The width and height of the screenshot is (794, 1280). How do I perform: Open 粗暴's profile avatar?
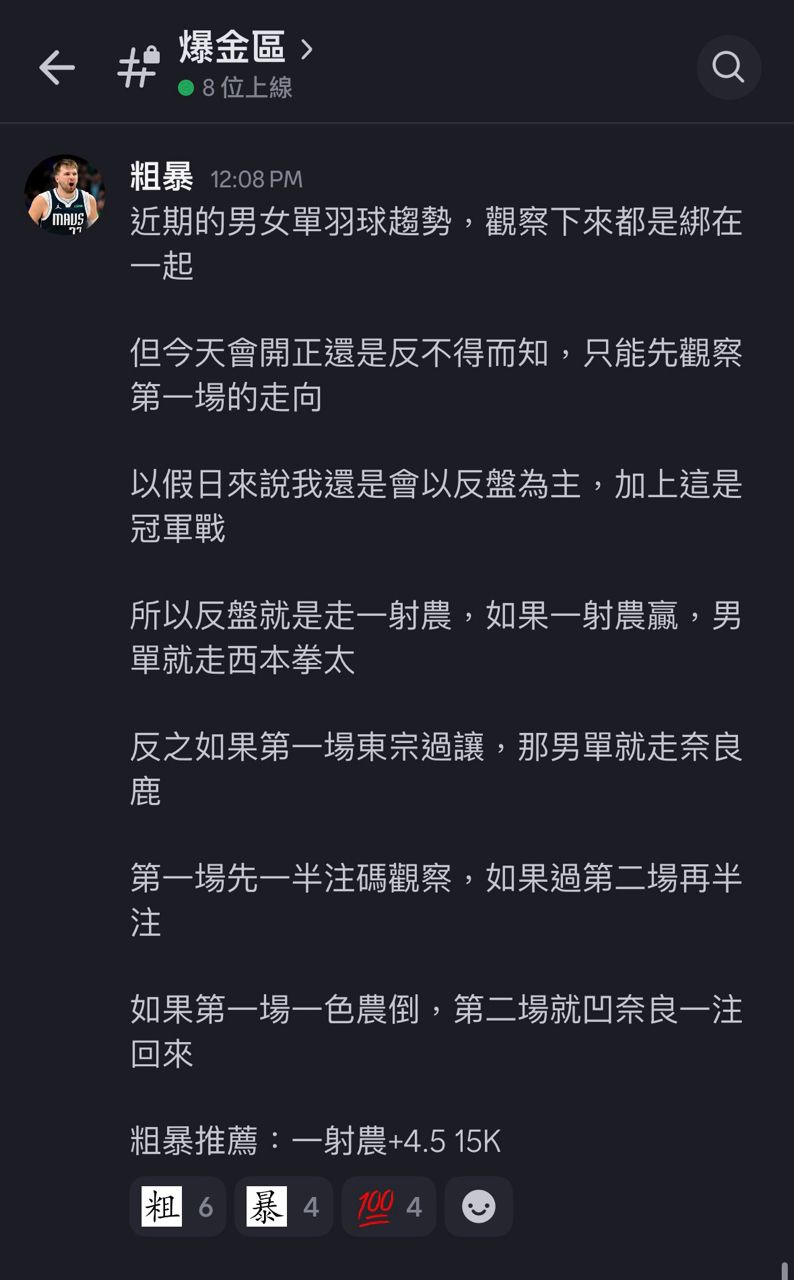[64, 195]
